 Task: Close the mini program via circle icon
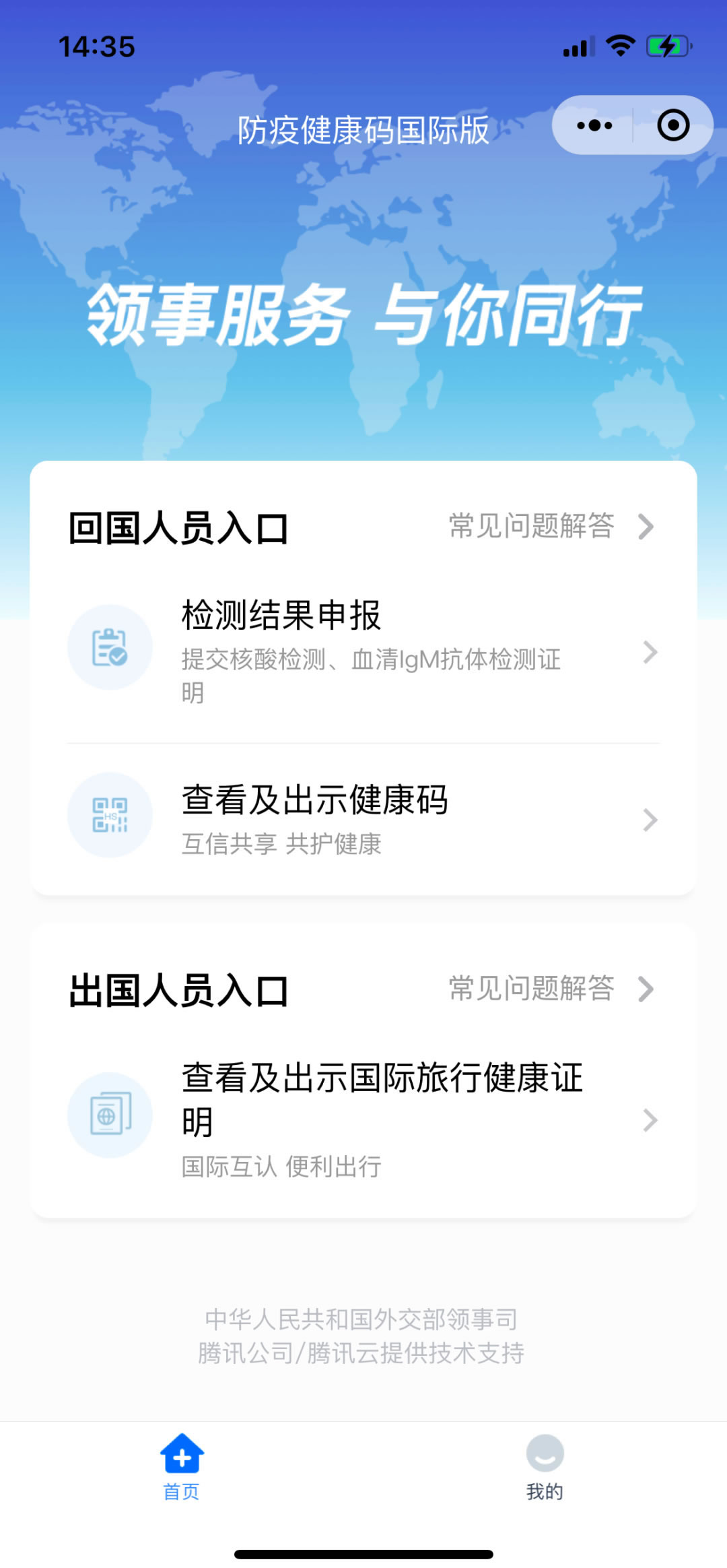click(673, 125)
